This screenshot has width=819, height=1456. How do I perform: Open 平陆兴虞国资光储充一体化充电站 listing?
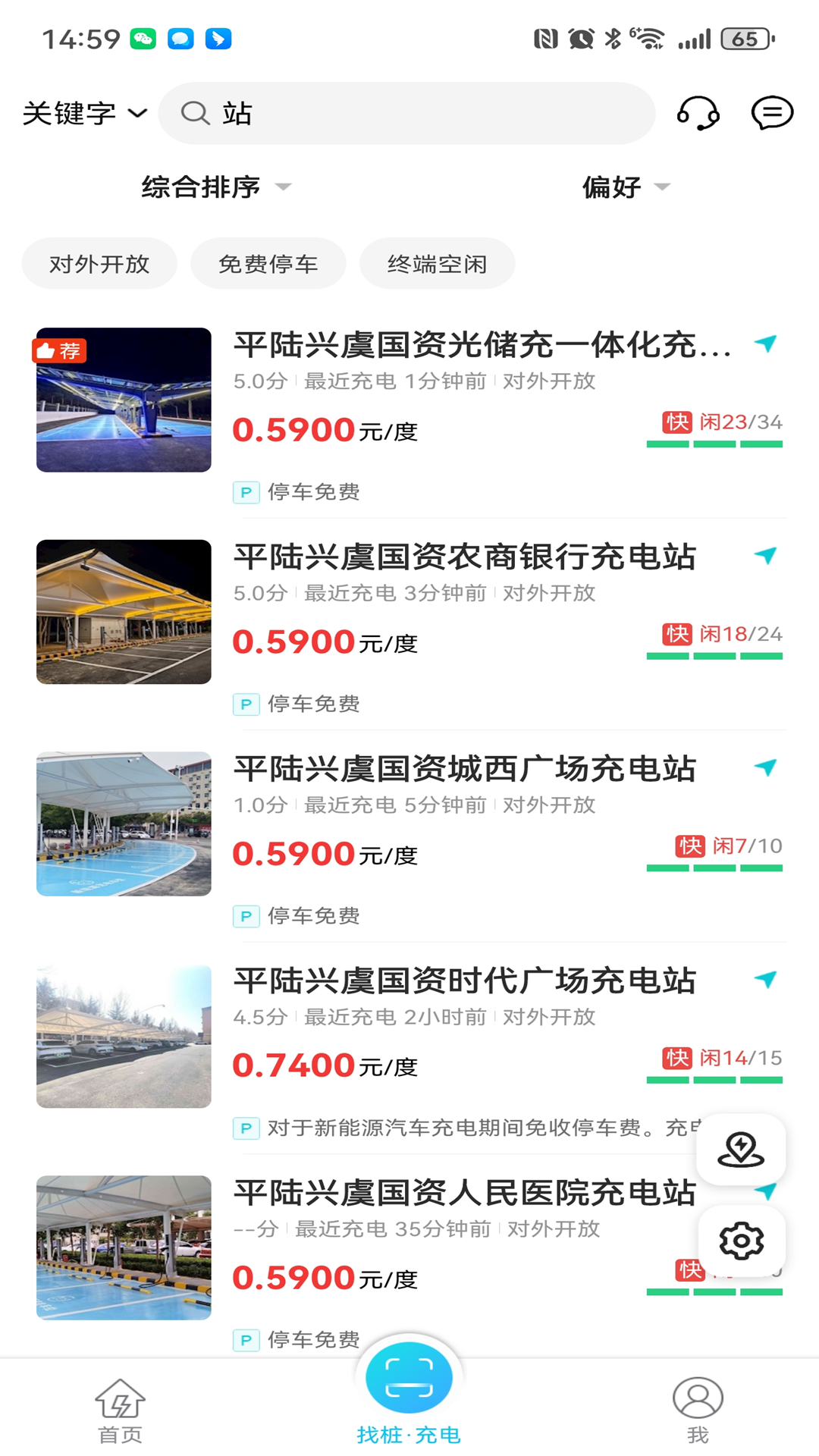[482, 346]
